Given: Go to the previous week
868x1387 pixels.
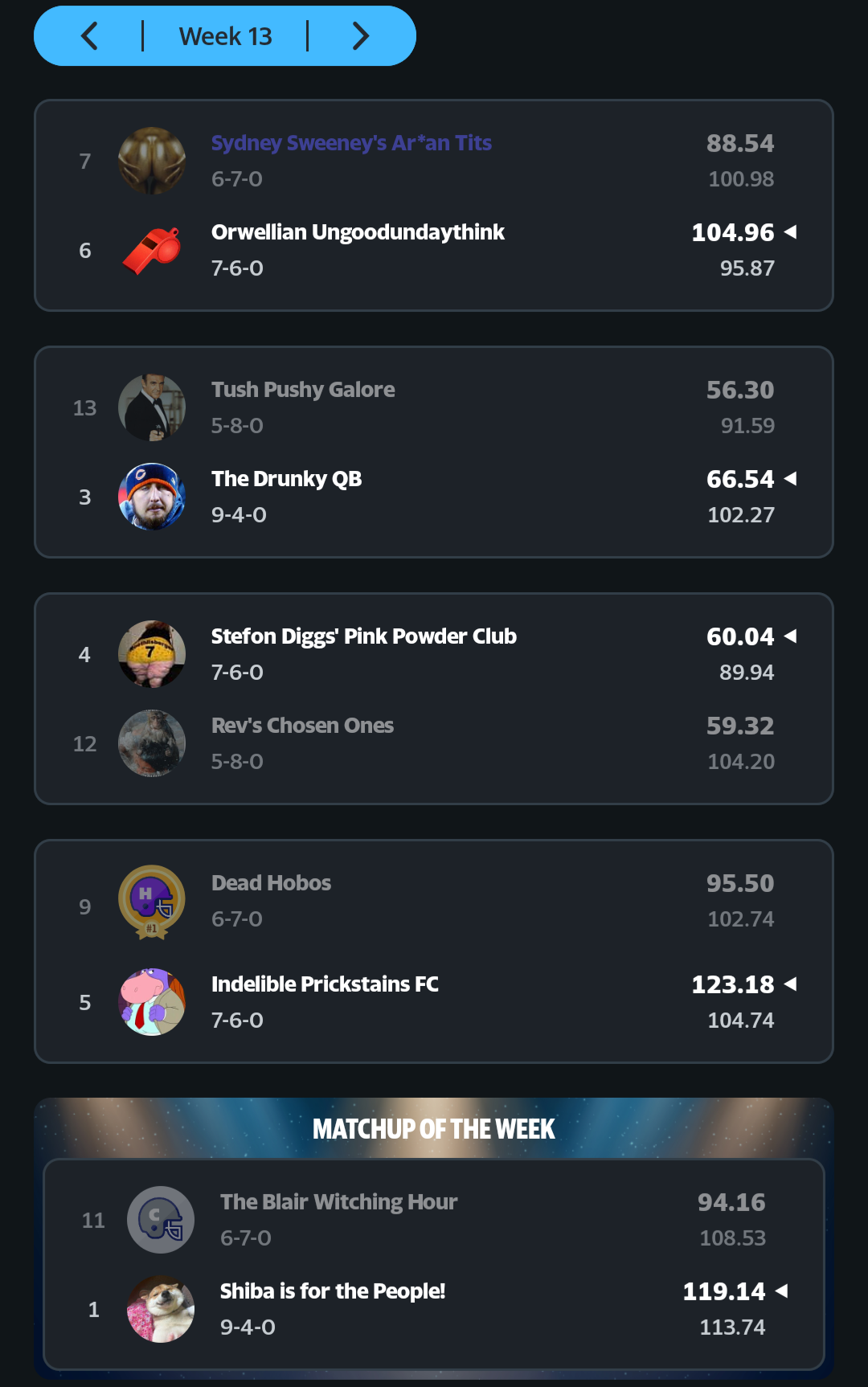Looking at the screenshot, I should tap(89, 36).
